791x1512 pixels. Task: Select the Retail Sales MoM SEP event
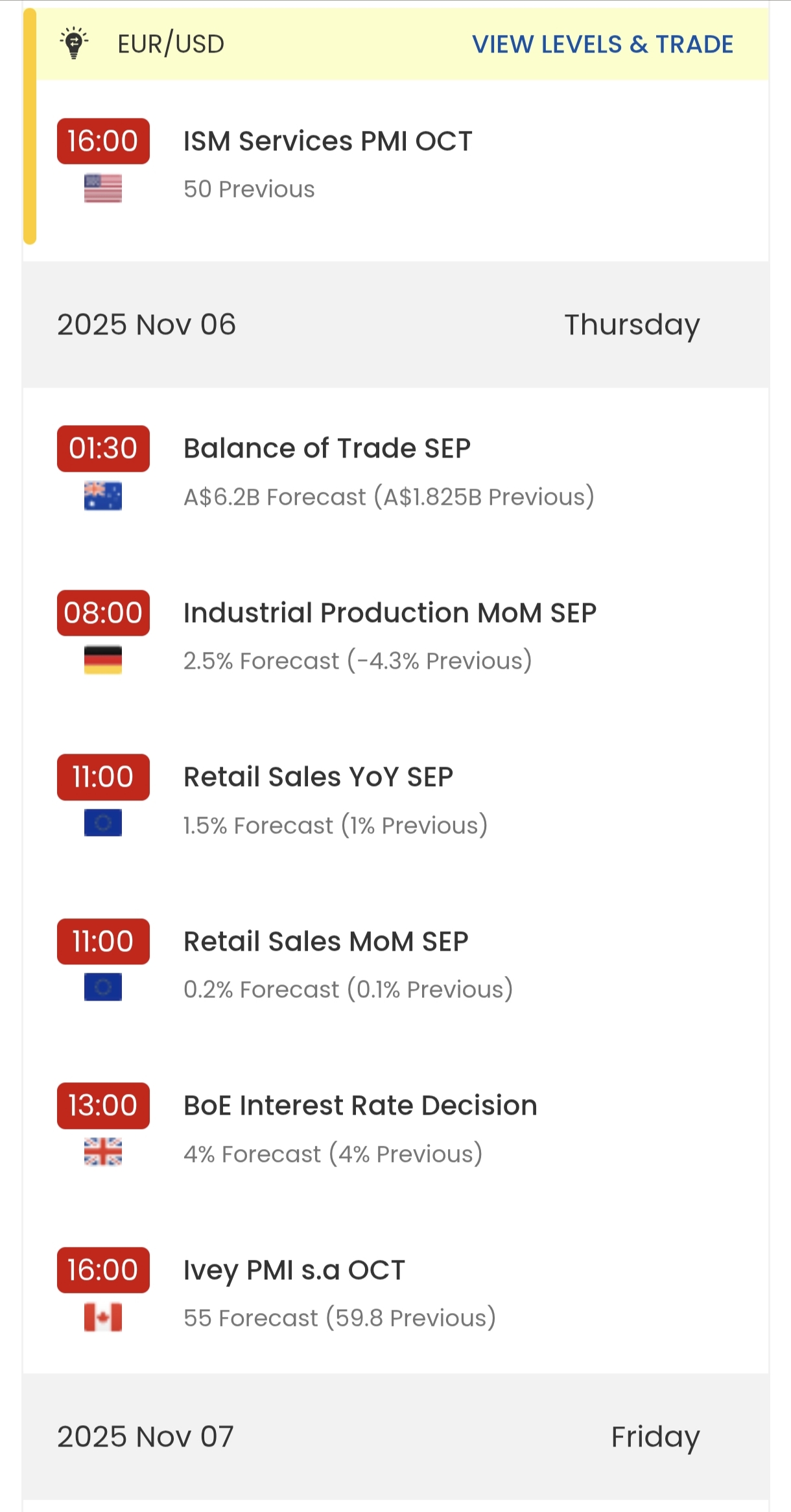(x=325, y=942)
